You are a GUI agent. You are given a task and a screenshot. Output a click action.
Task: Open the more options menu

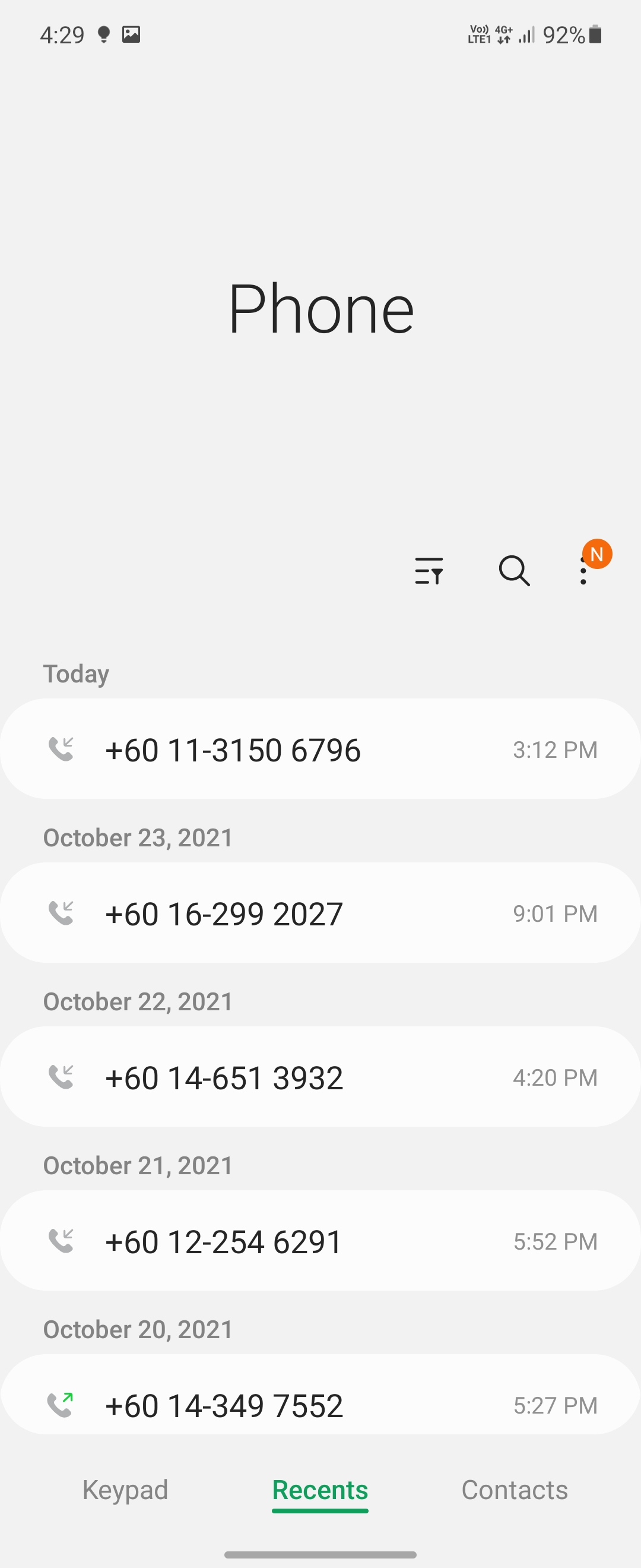[583, 571]
